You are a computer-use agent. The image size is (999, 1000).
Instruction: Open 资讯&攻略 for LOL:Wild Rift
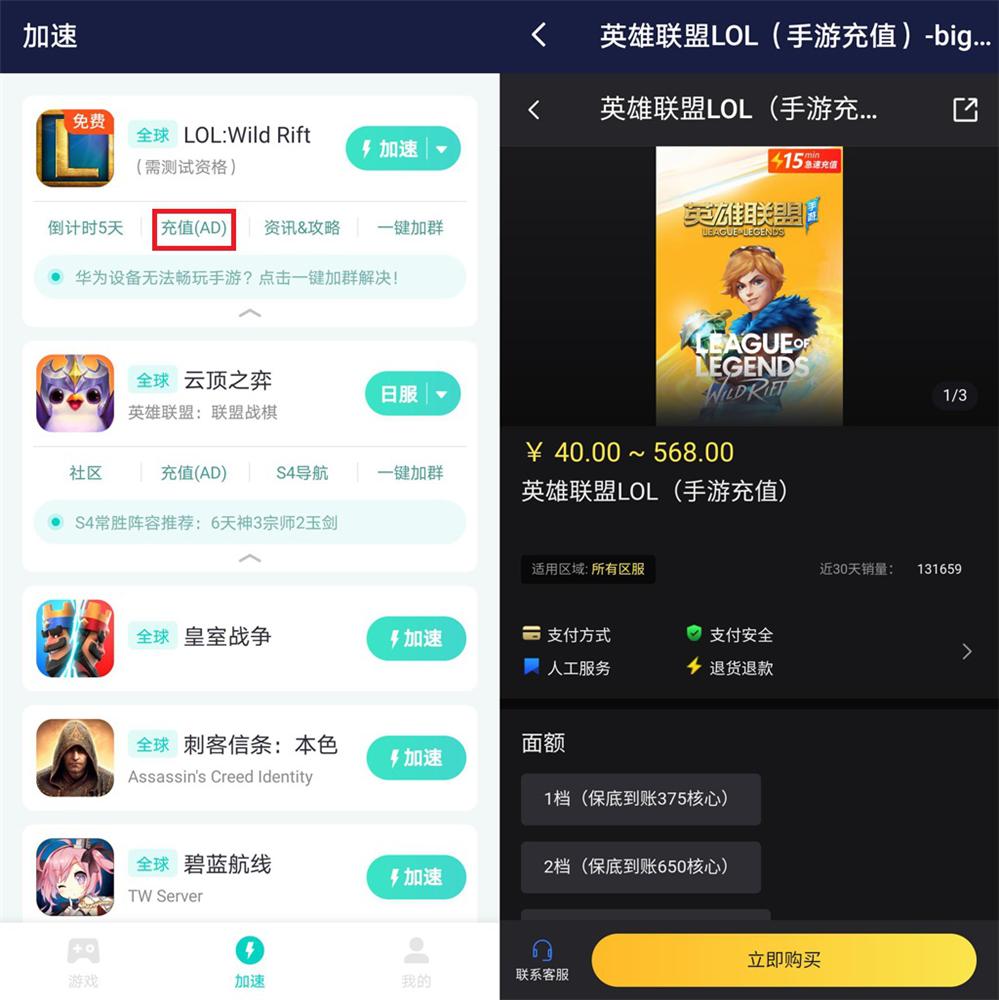pyautogui.click(x=302, y=228)
